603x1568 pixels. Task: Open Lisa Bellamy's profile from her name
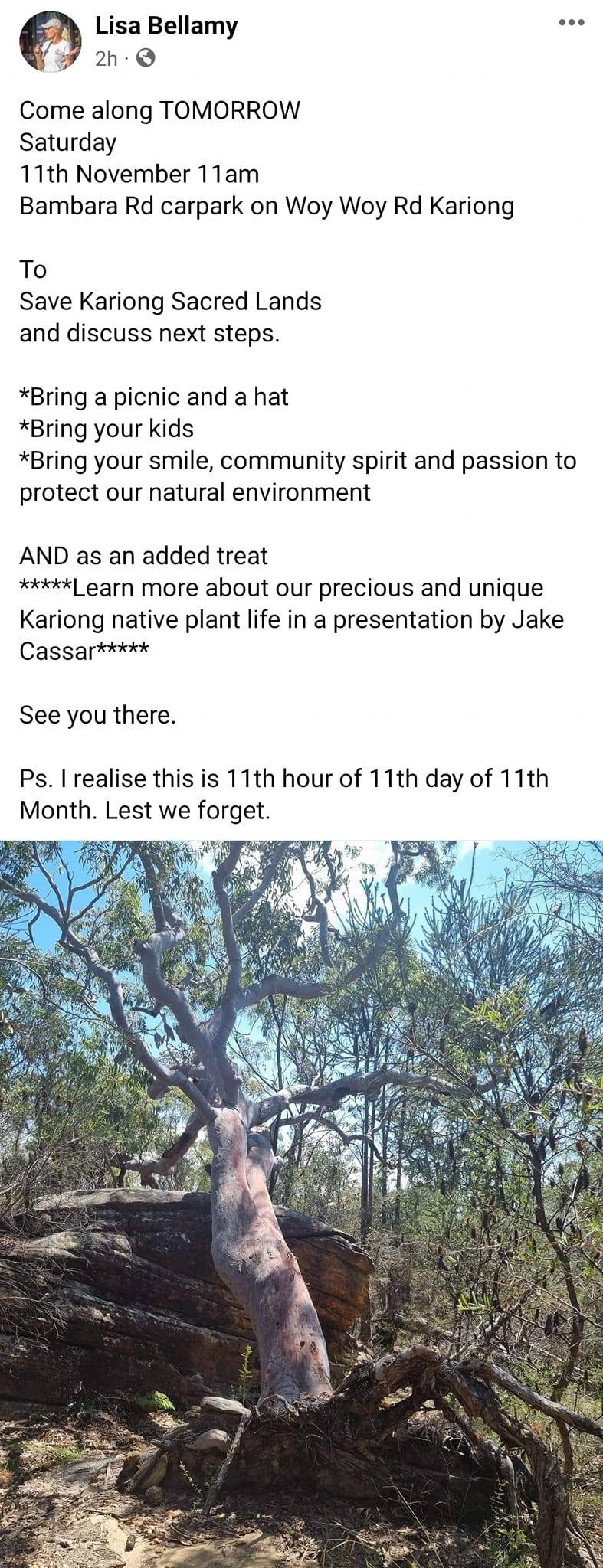[166, 26]
